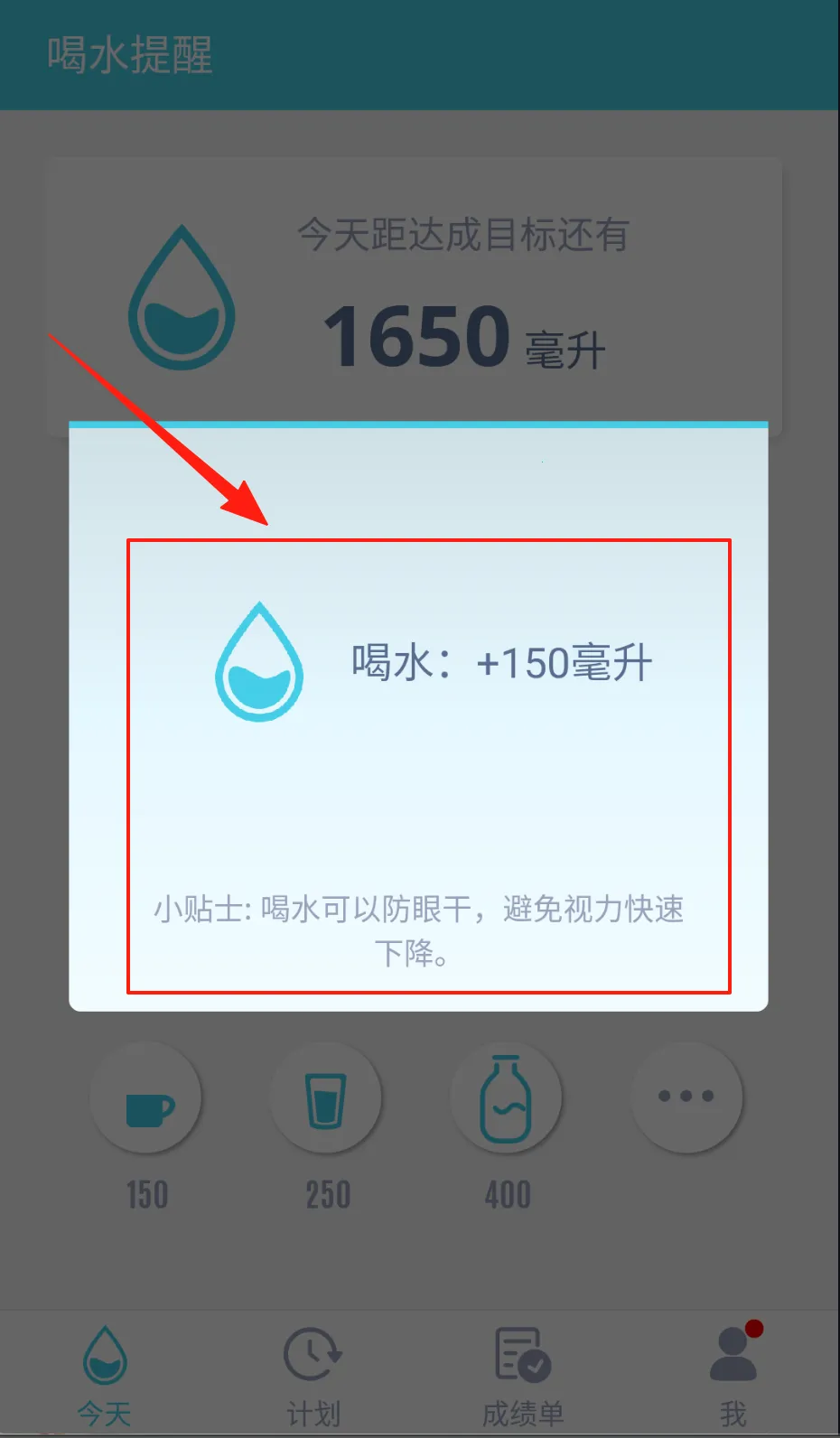Viewport: 840px width, 1438px height.
Task: Tap the checklist icon above 成绩单
Action: tap(522, 1352)
